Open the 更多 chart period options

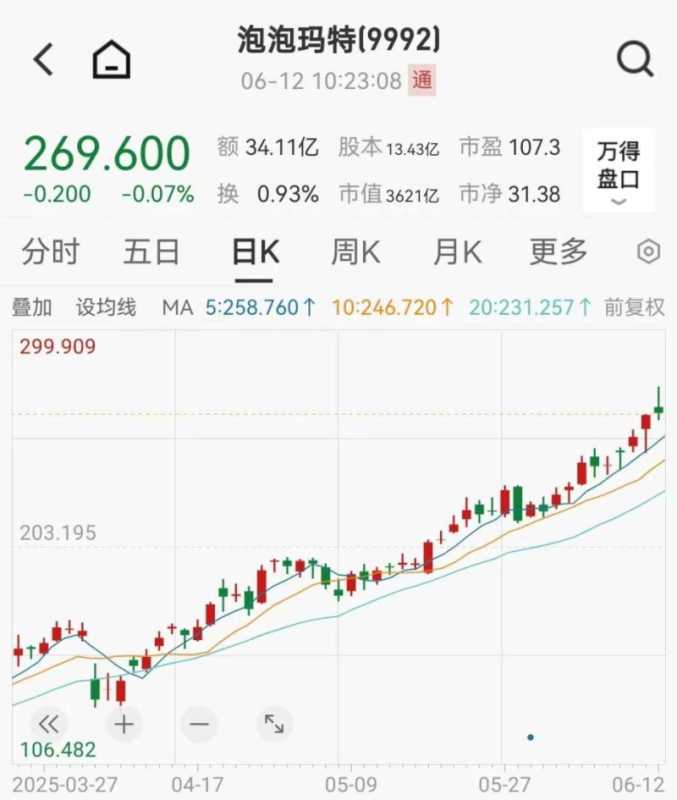coord(558,252)
